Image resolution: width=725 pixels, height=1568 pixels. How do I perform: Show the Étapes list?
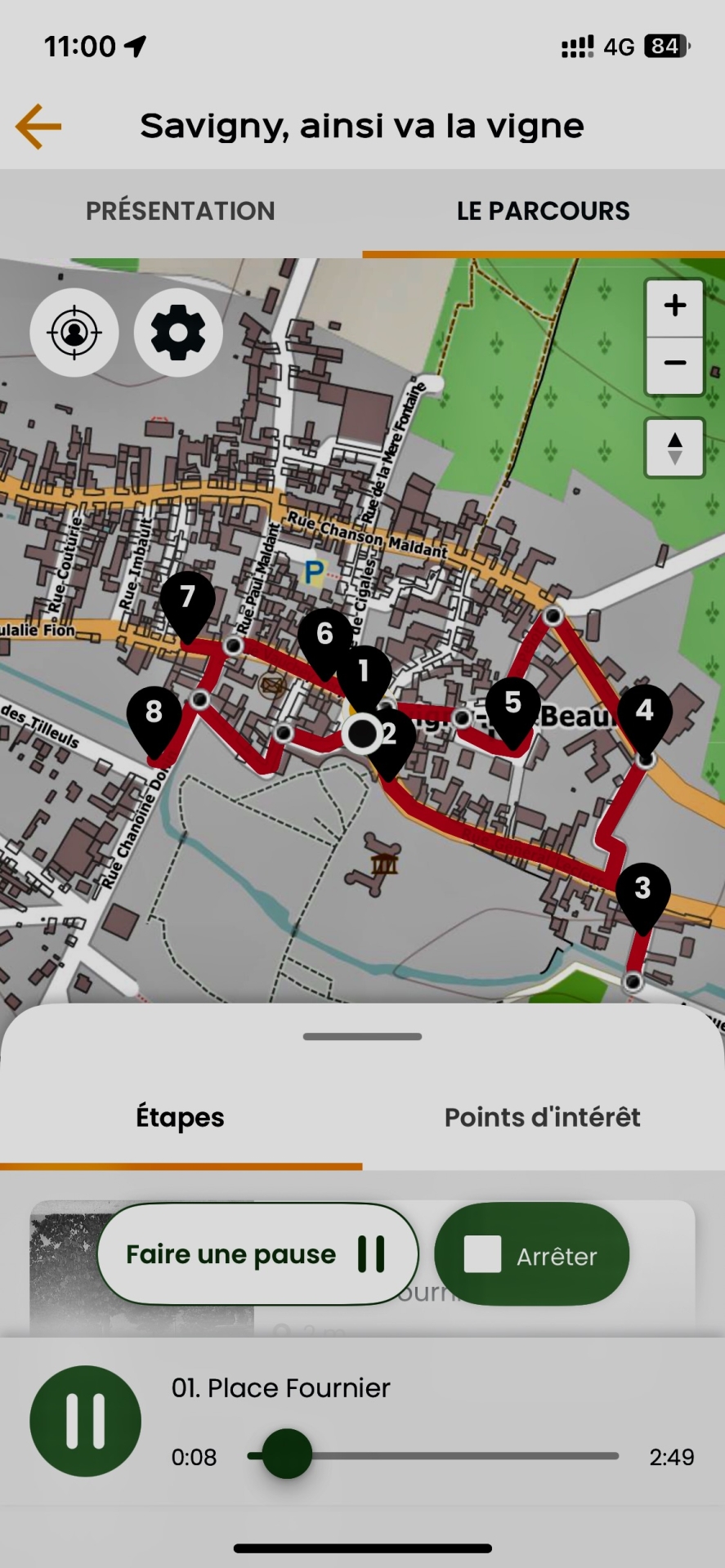pyautogui.click(x=181, y=1118)
